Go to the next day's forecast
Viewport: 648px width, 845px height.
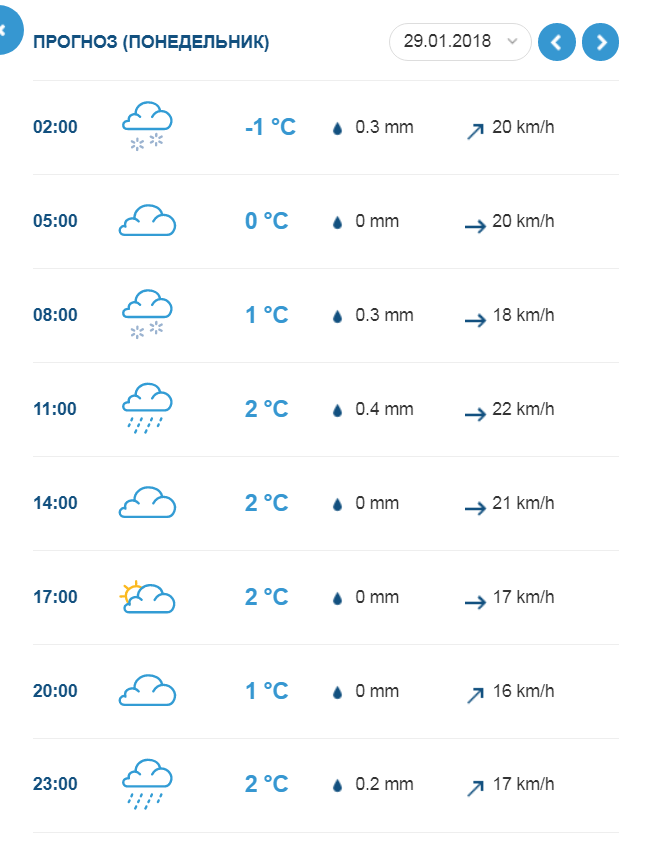coord(600,42)
